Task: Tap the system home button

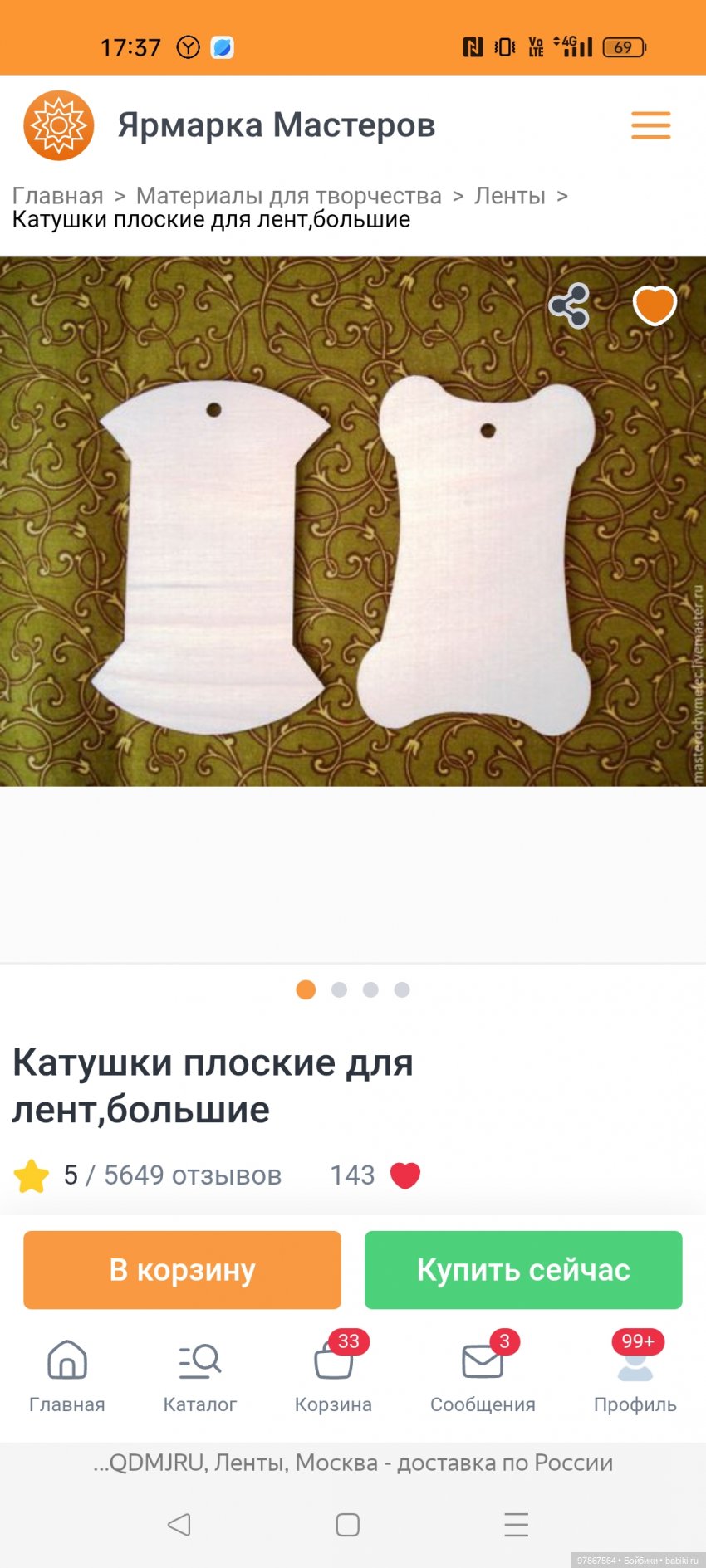Action: click(348, 1524)
